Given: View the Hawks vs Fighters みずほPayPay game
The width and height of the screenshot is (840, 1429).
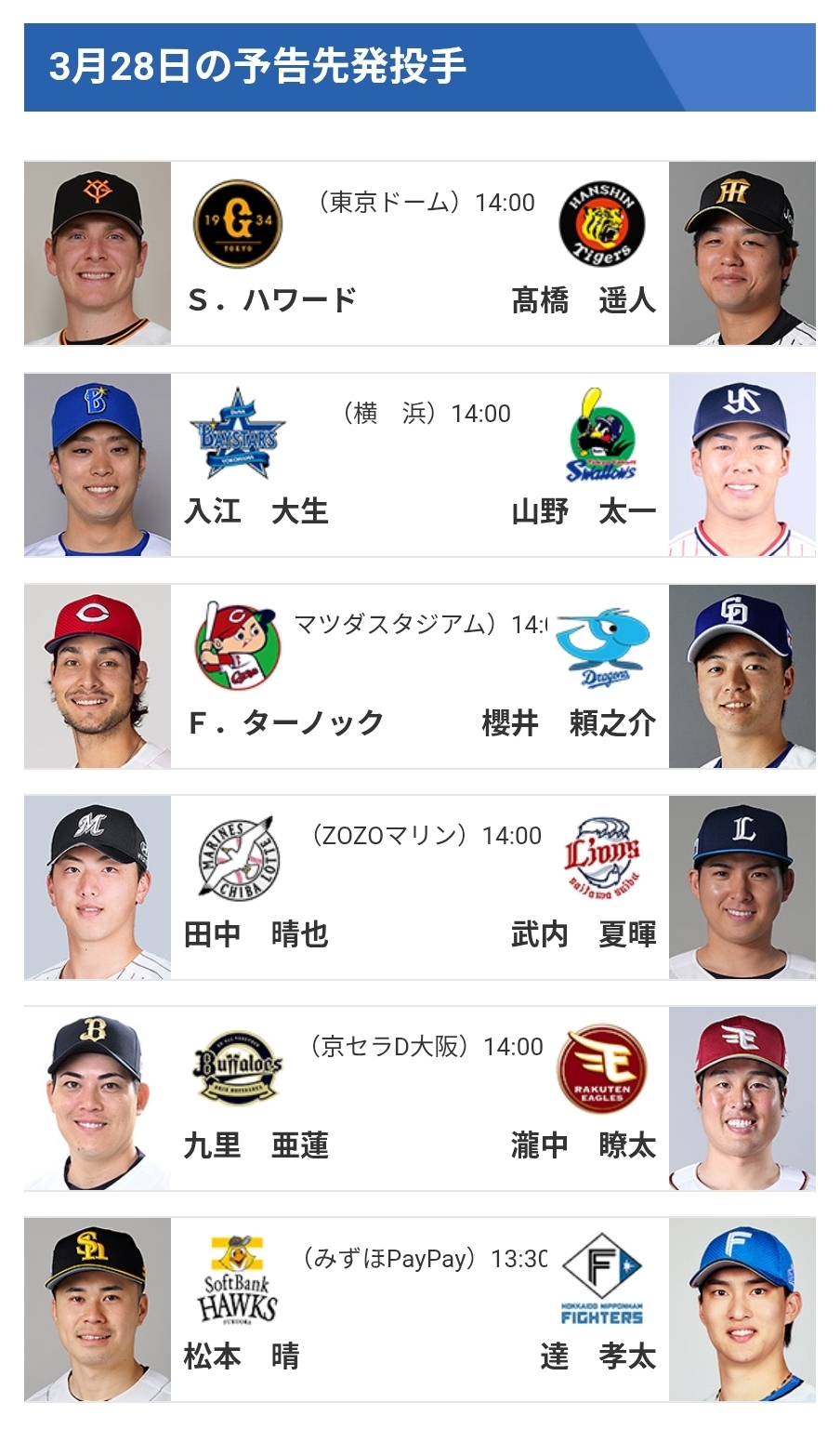Looking at the screenshot, I should pos(420,1309).
